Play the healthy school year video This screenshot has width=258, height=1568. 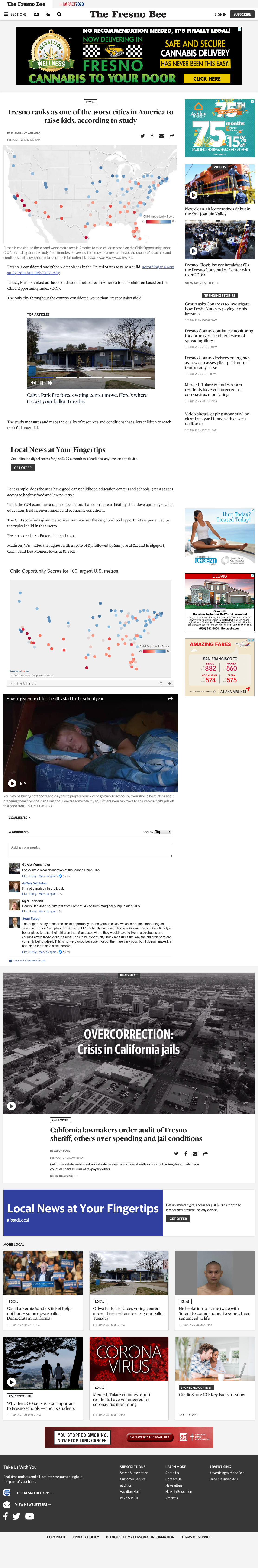[x=12, y=783]
